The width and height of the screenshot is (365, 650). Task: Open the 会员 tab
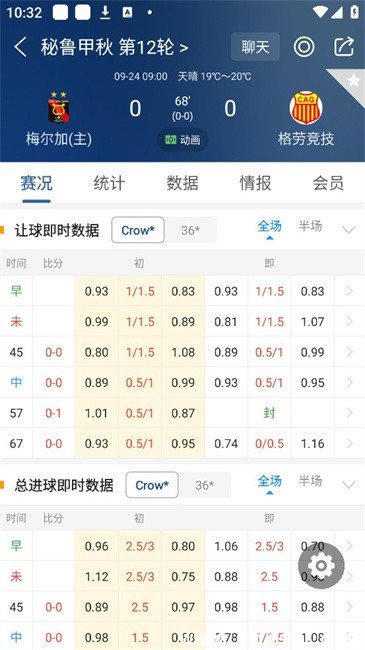(328, 183)
